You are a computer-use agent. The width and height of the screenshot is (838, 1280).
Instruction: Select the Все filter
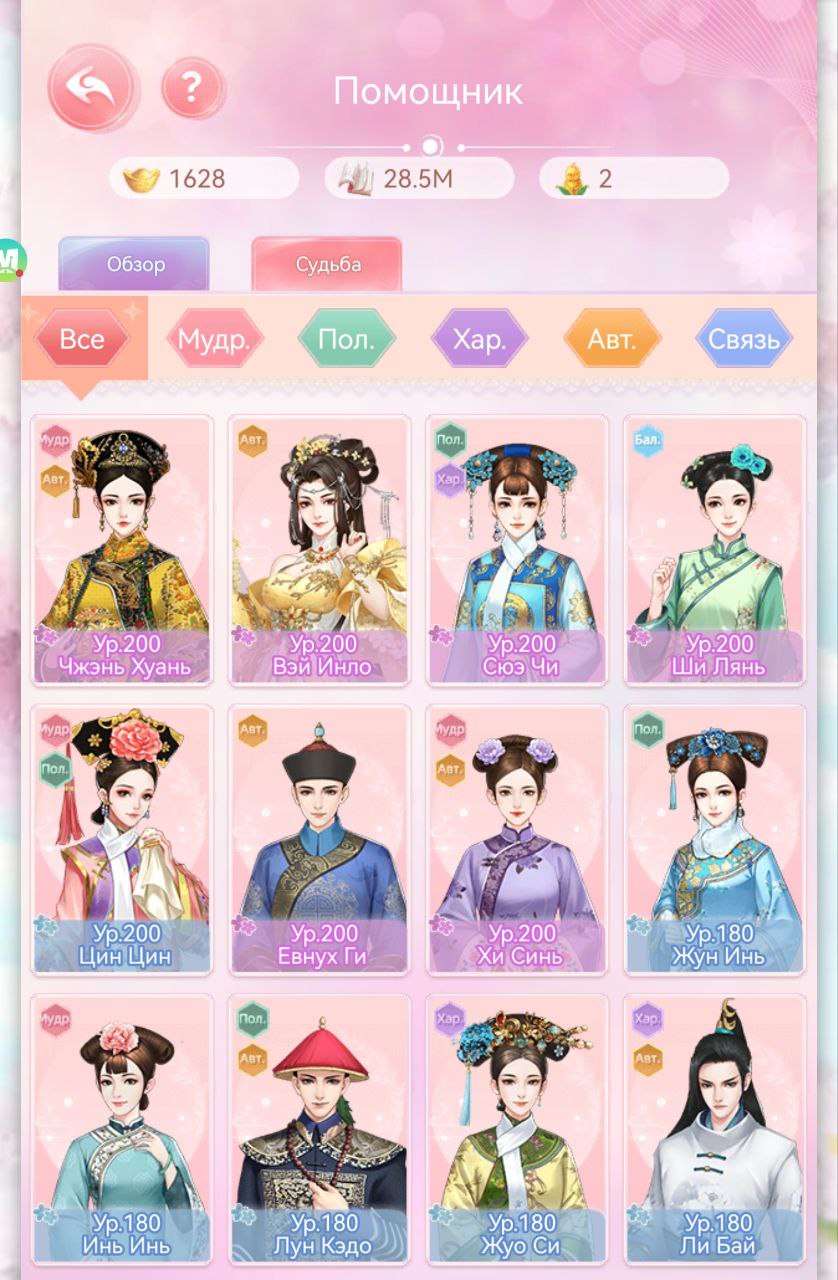click(x=82, y=339)
